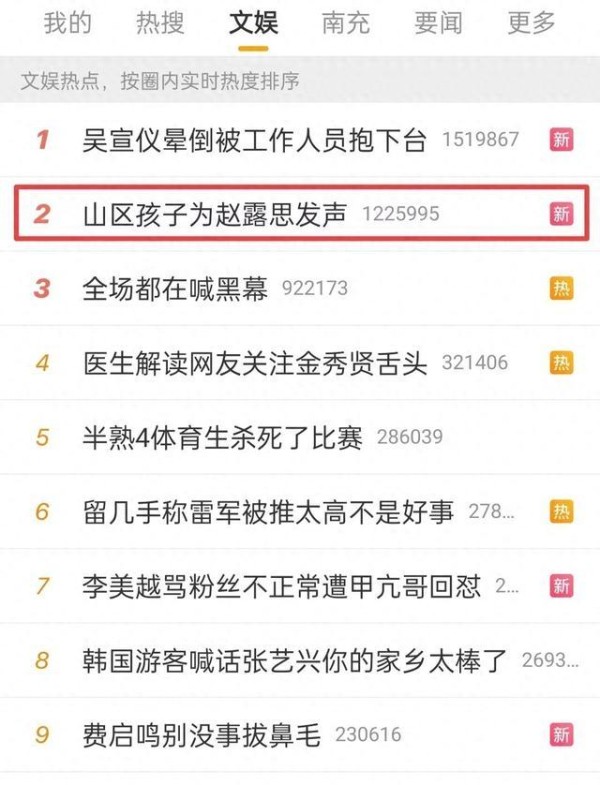Open the 更多 tab
Viewport: 600px width, 785px height.
tap(531, 23)
